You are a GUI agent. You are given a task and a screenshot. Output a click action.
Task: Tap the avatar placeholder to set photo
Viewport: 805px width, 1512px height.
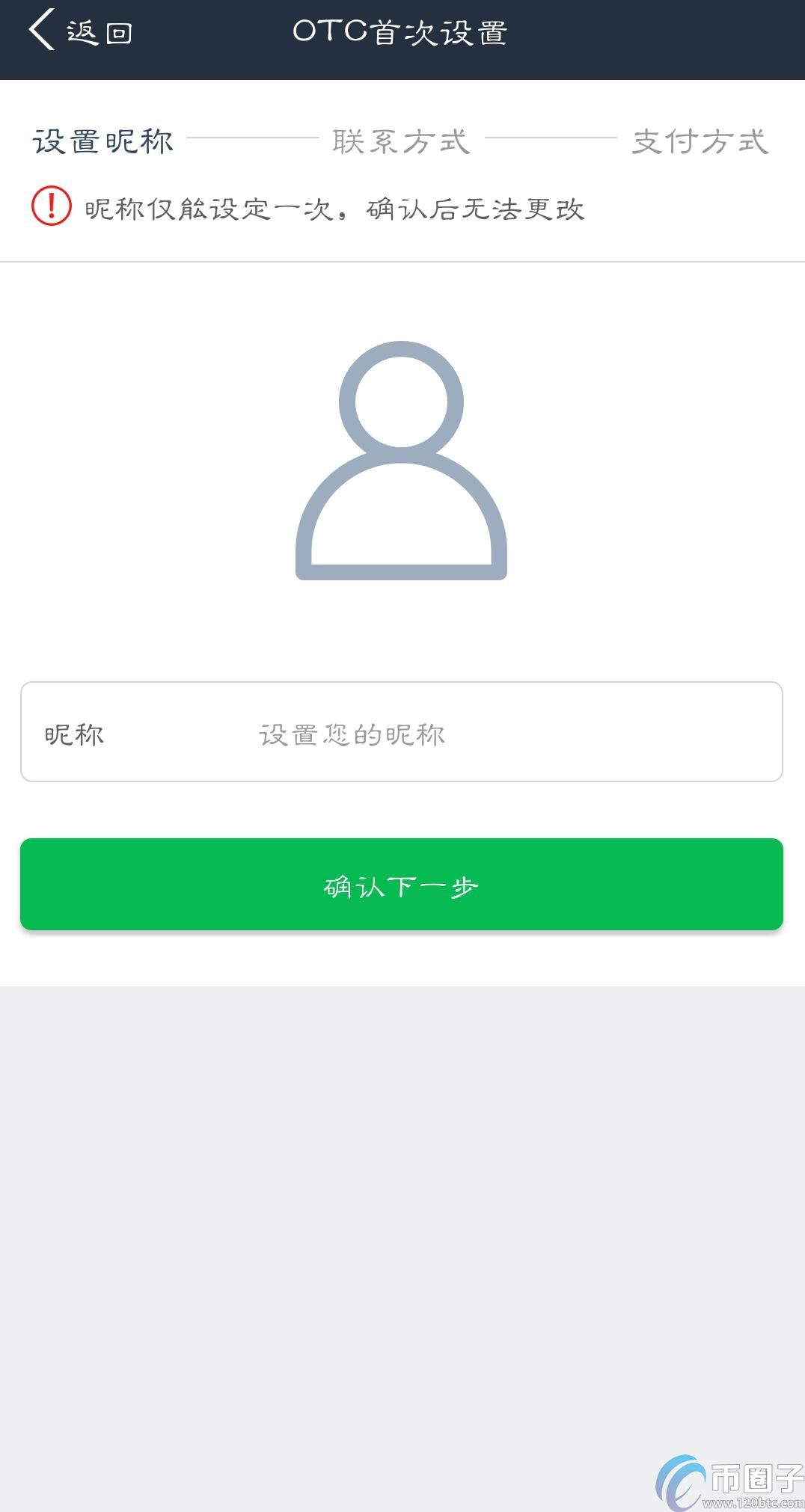402,461
